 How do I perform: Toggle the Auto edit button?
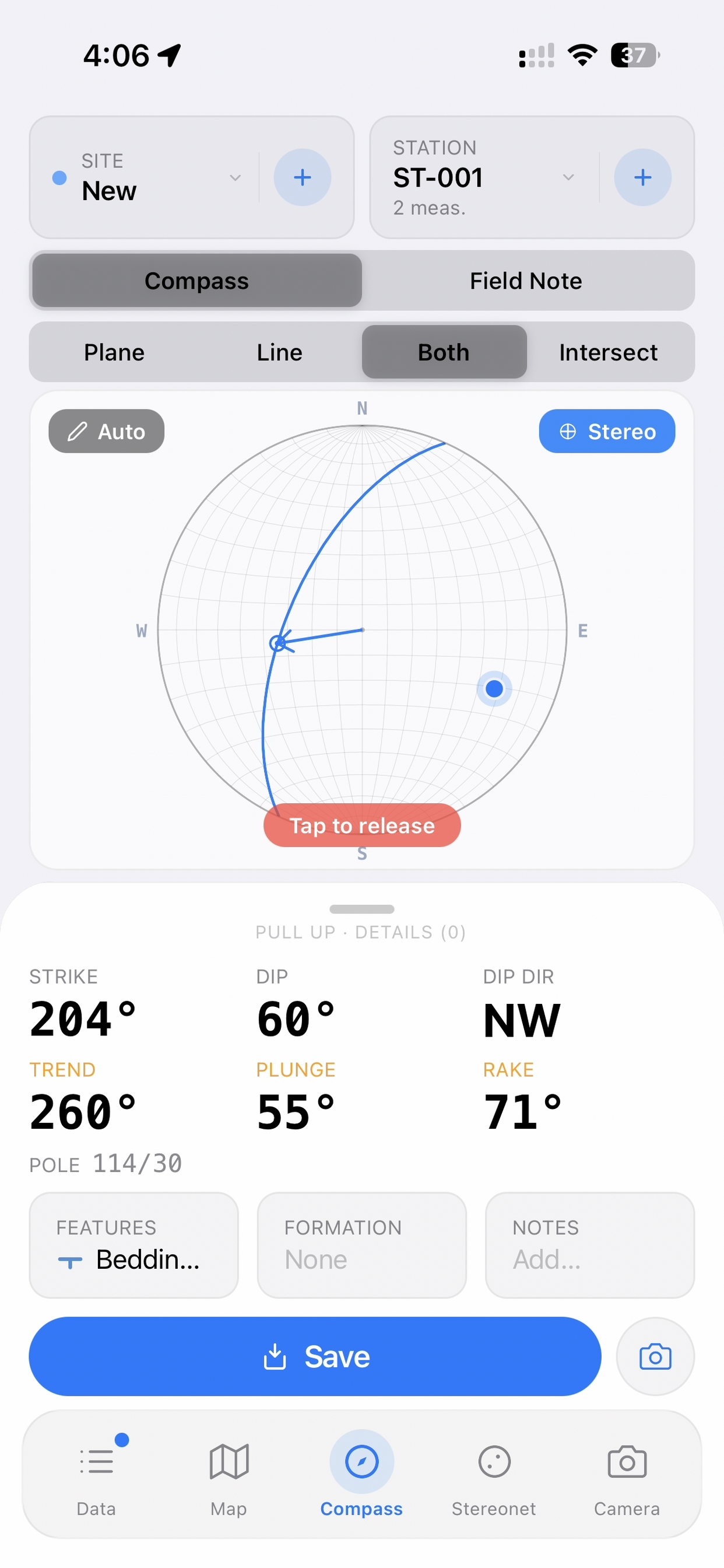pos(107,431)
